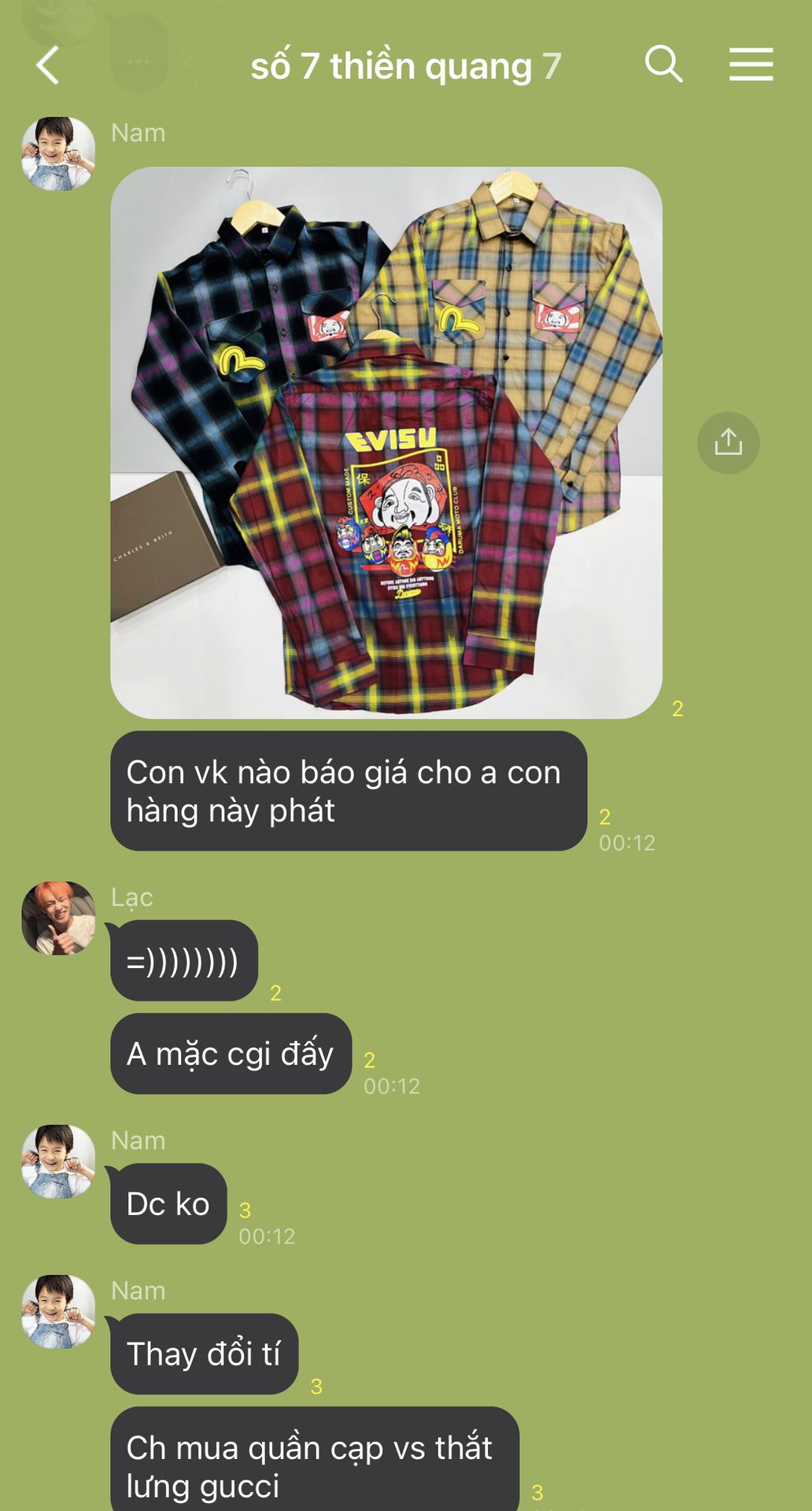Open the plaid shirts photo Nam sent
The width and height of the screenshot is (812, 1511).
[x=386, y=442]
